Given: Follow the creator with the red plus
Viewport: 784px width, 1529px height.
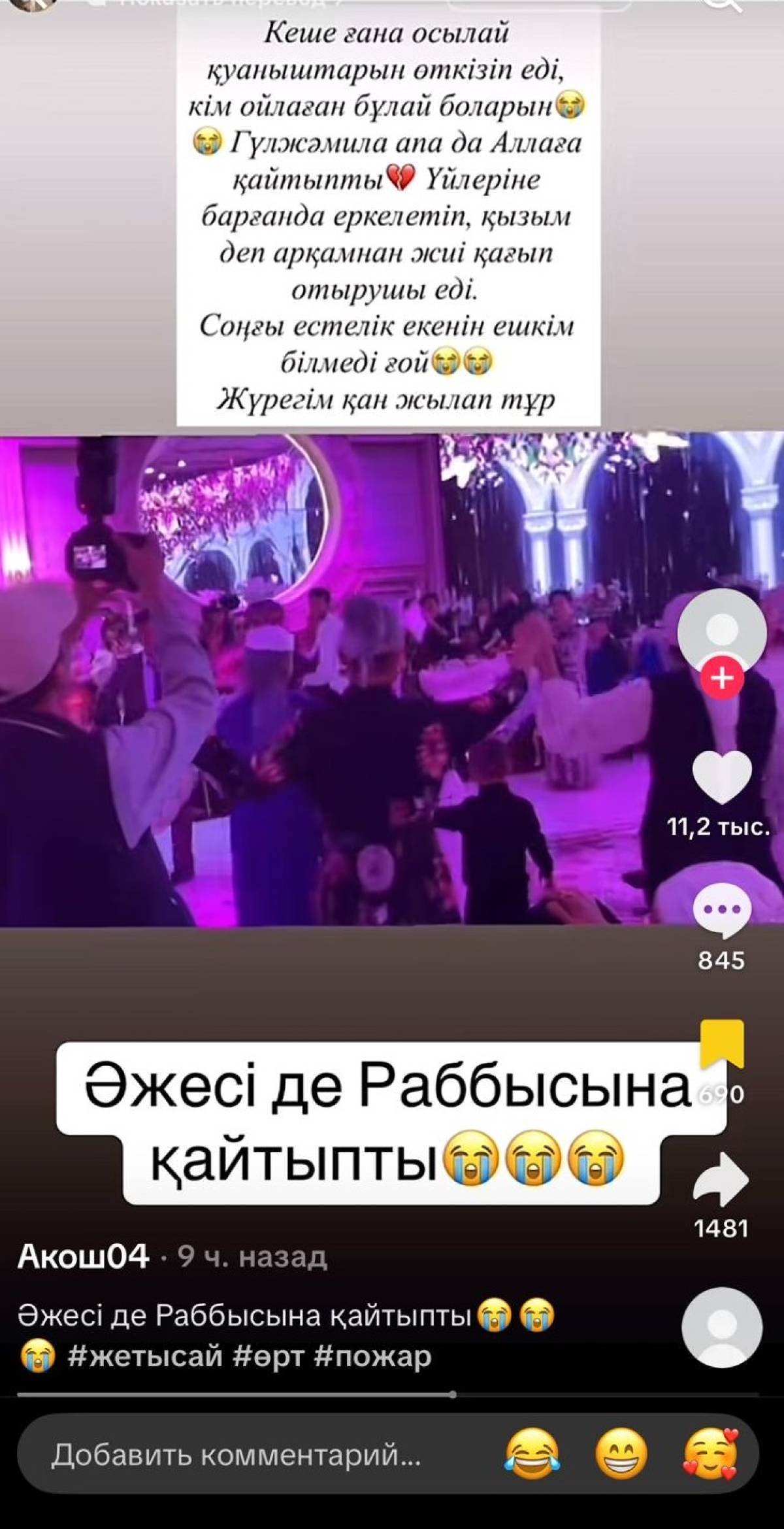Looking at the screenshot, I should [x=721, y=679].
